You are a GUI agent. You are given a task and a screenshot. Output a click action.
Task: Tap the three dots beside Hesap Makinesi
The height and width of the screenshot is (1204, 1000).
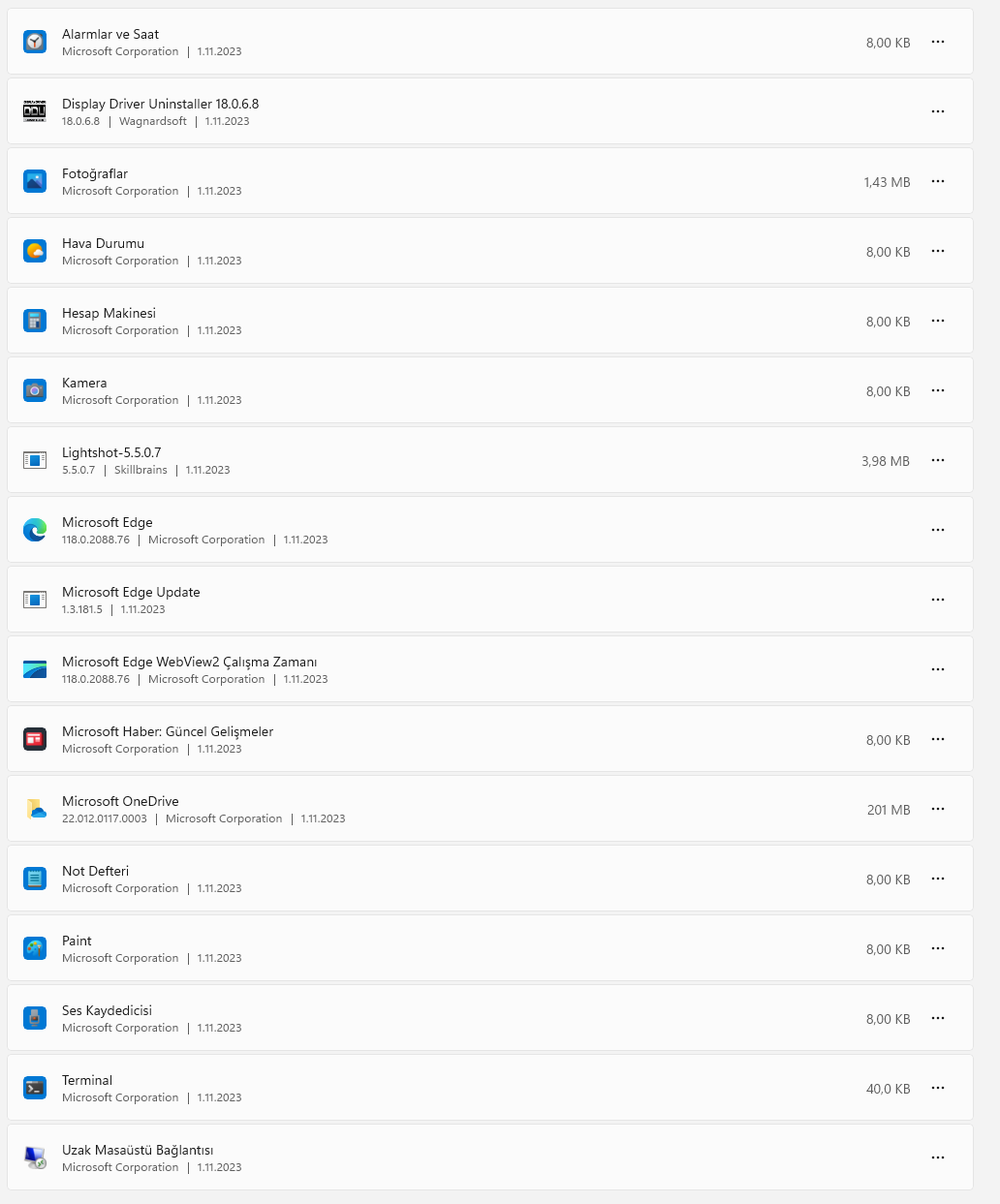[x=937, y=321]
